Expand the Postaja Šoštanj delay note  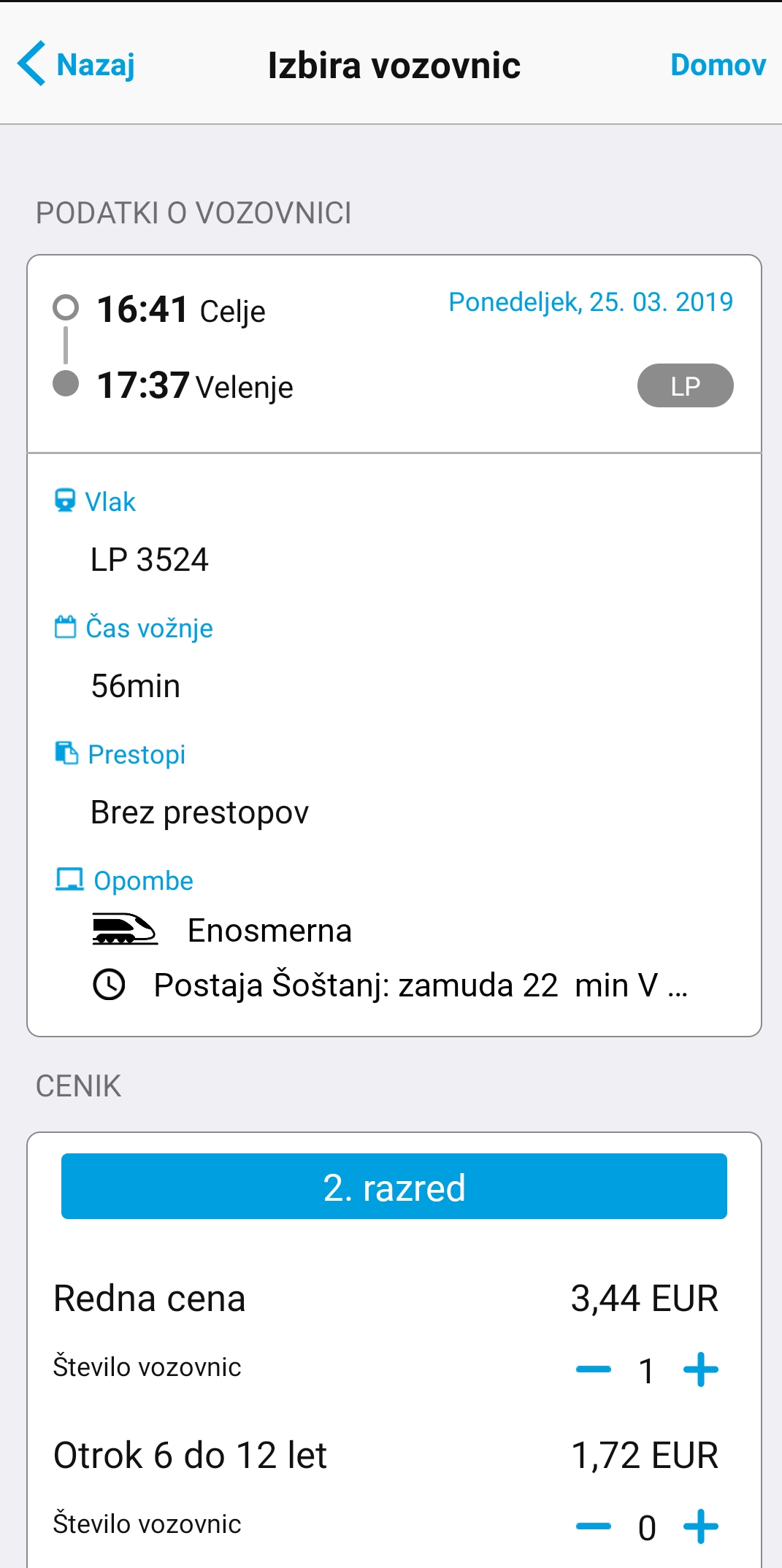(x=420, y=985)
